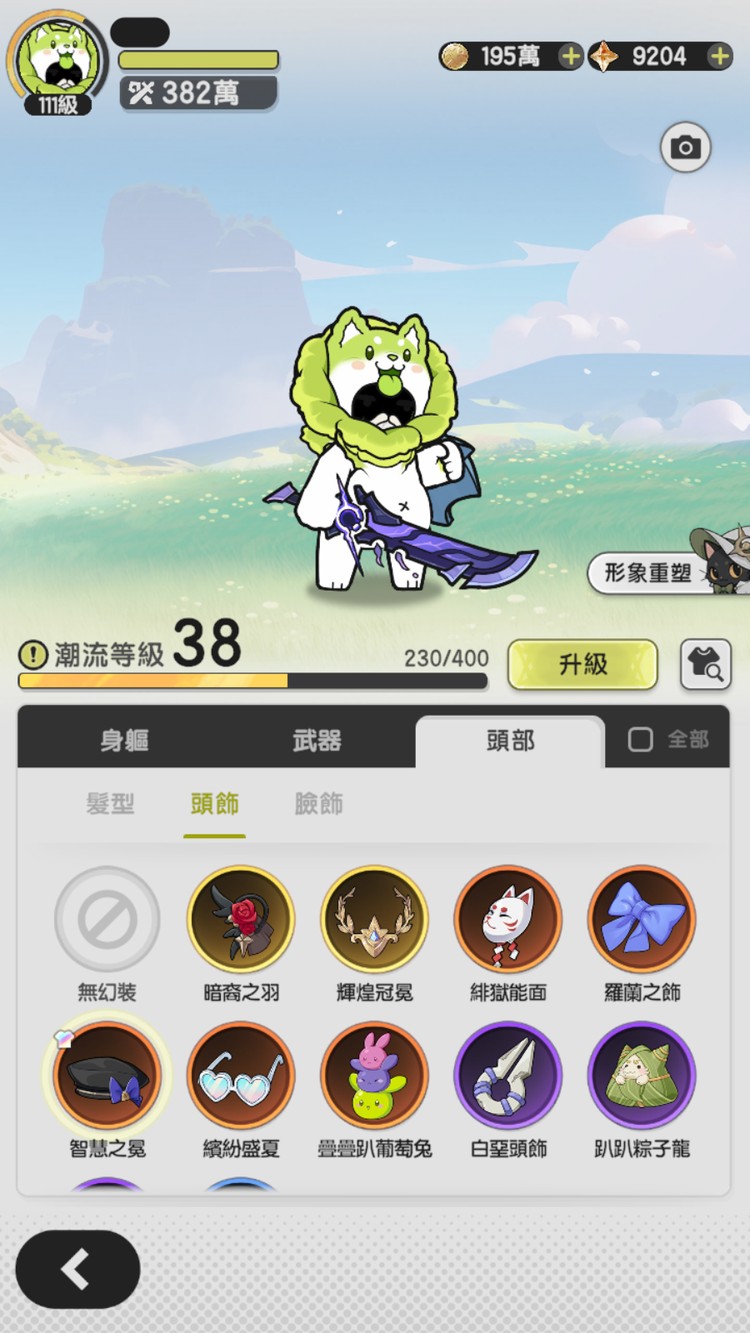Switch to the 武器 tab
The height and width of the screenshot is (1333, 750).
(317, 740)
